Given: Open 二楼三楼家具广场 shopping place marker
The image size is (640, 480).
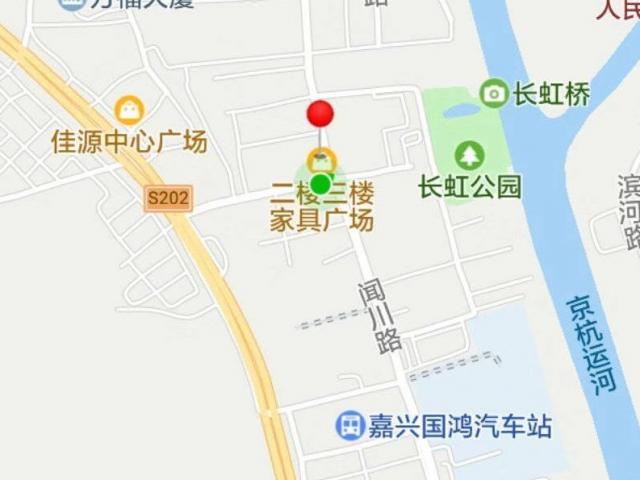Looking at the screenshot, I should point(321,158).
